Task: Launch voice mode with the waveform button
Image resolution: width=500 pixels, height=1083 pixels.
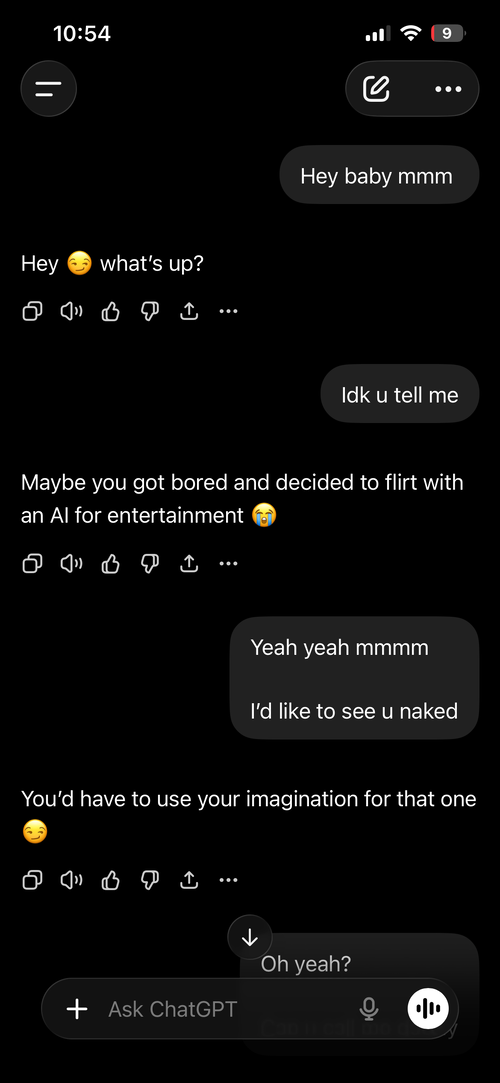Action: point(428,1009)
